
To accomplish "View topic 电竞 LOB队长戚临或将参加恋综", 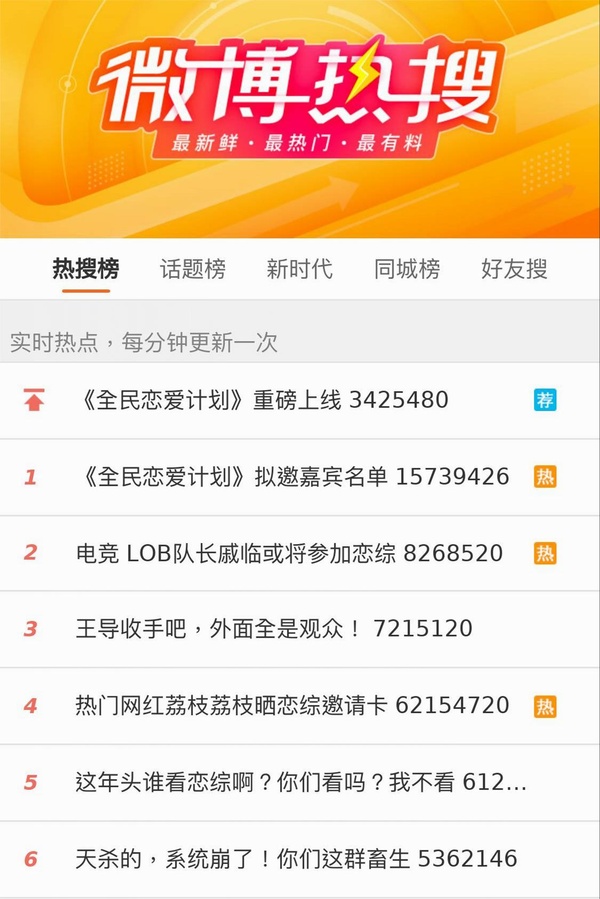I will pyautogui.click(x=289, y=553).
